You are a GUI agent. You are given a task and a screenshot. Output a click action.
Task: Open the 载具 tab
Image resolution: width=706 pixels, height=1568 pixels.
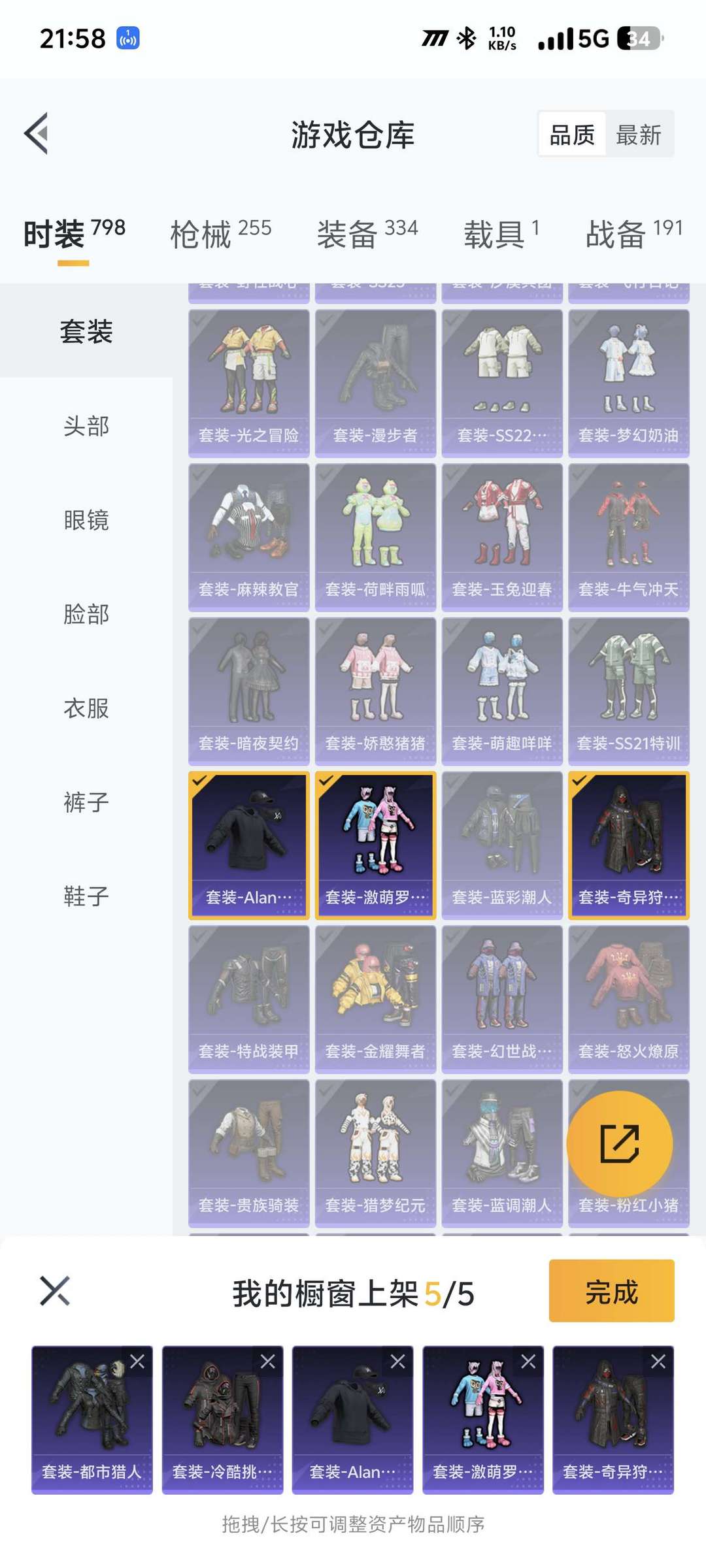click(501, 233)
